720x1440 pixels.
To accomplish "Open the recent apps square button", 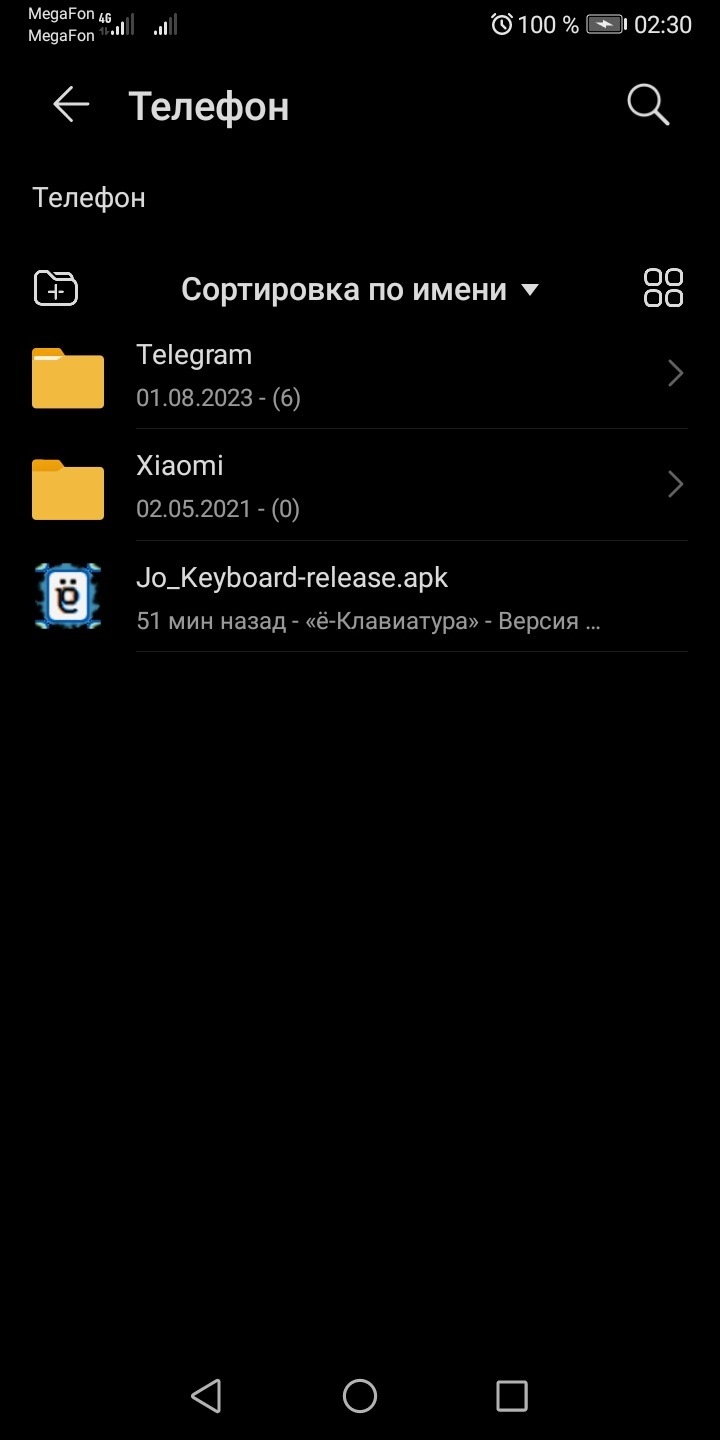I will pos(512,1396).
